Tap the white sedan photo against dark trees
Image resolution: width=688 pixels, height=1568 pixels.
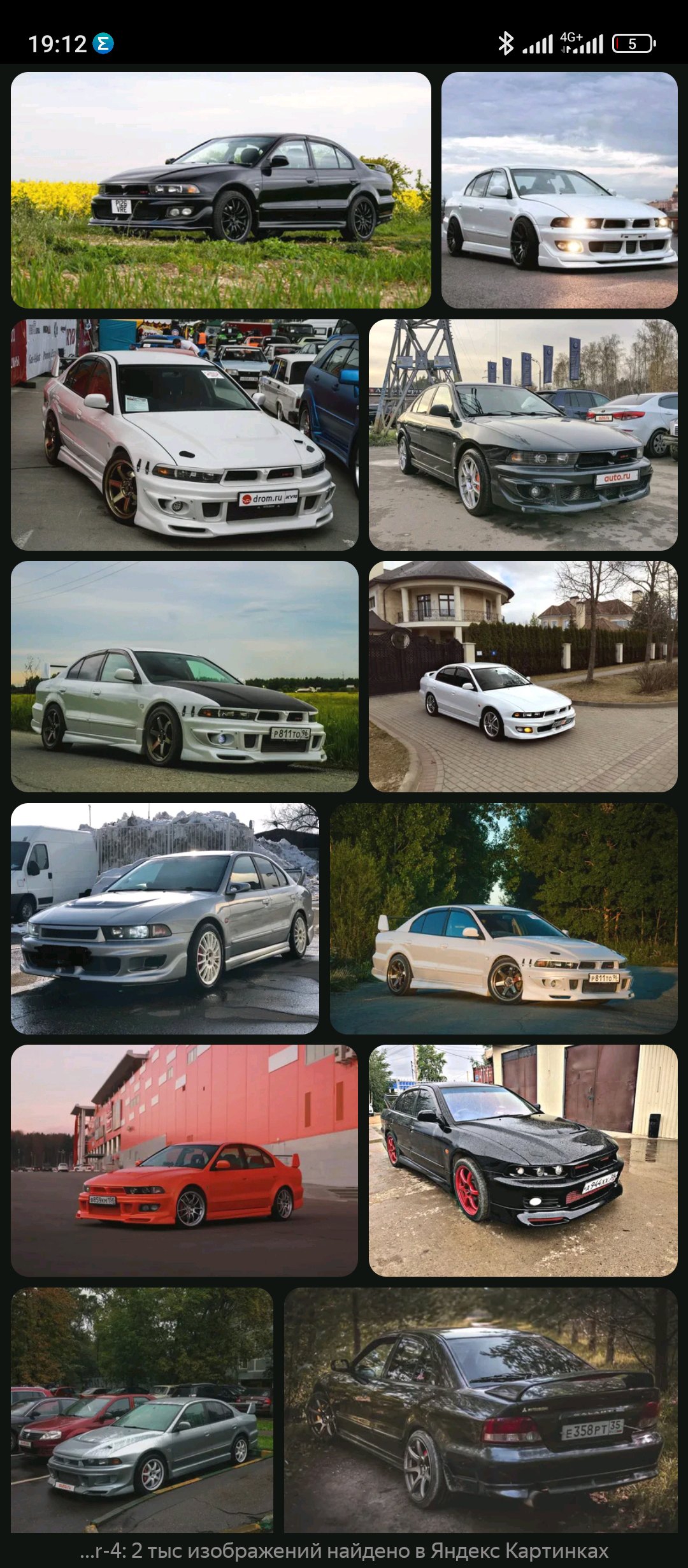pyautogui.click(x=503, y=918)
